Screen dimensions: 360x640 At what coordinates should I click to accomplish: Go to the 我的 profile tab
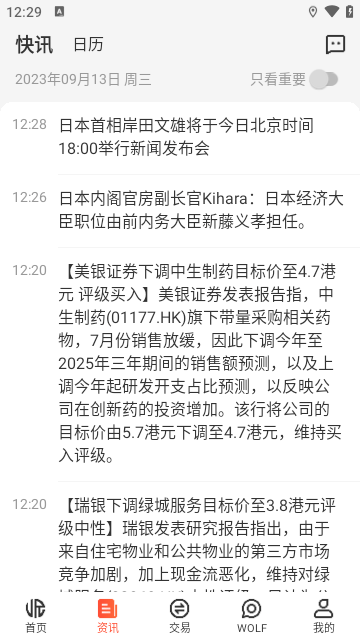(324, 616)
